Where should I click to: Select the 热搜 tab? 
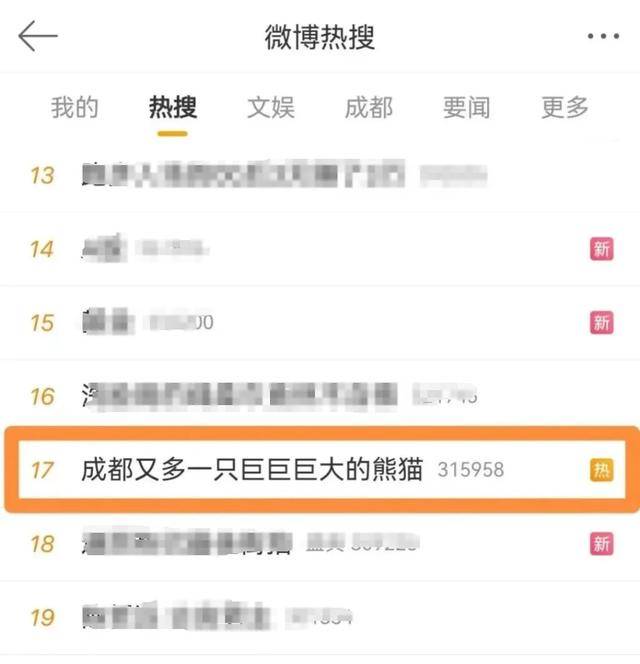[x=173, y=107]
